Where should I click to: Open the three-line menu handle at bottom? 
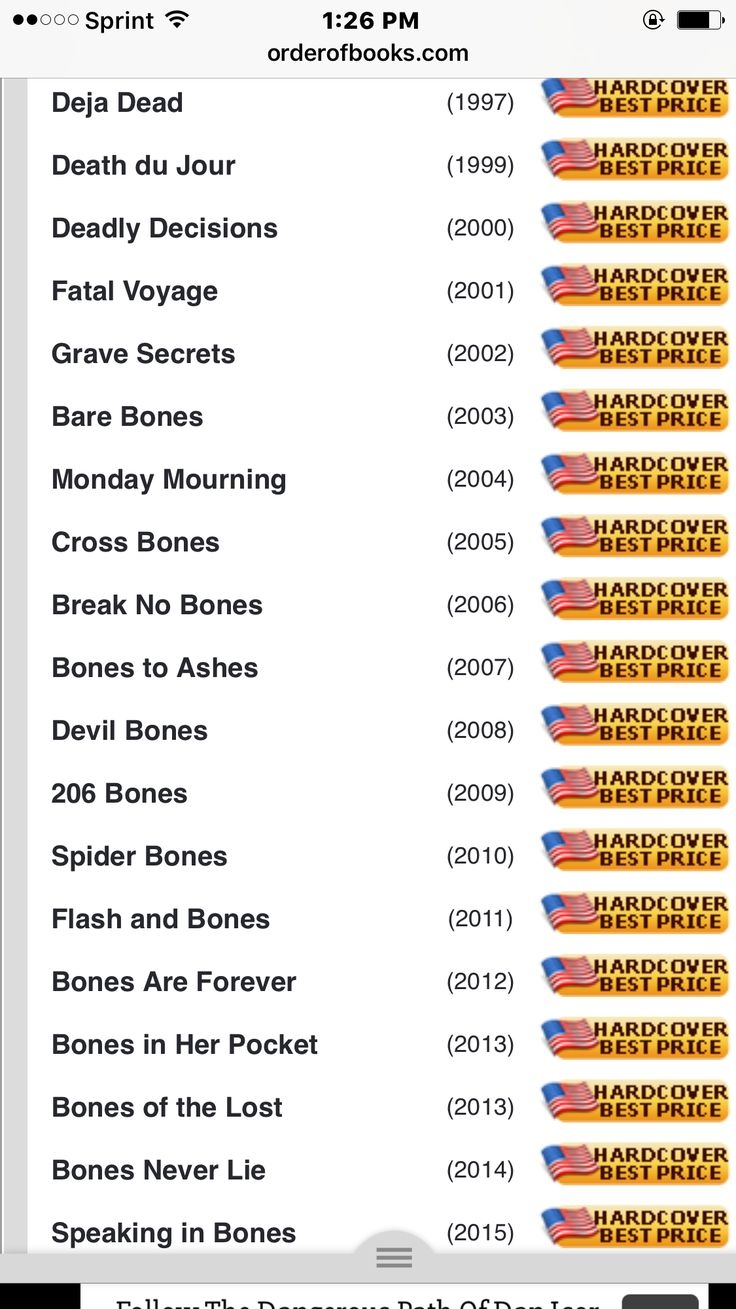[394, 1258]
